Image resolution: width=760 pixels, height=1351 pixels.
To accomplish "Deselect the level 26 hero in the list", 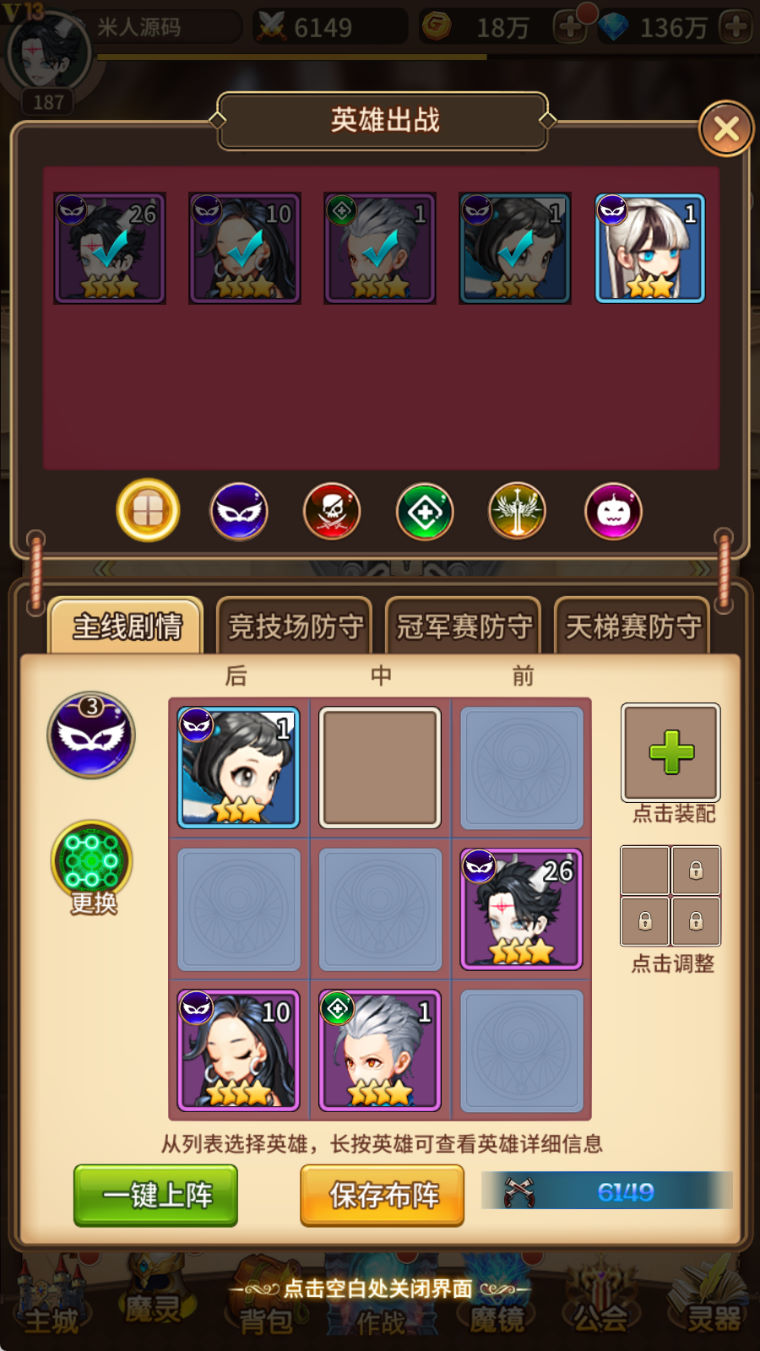I will (109, 248).
